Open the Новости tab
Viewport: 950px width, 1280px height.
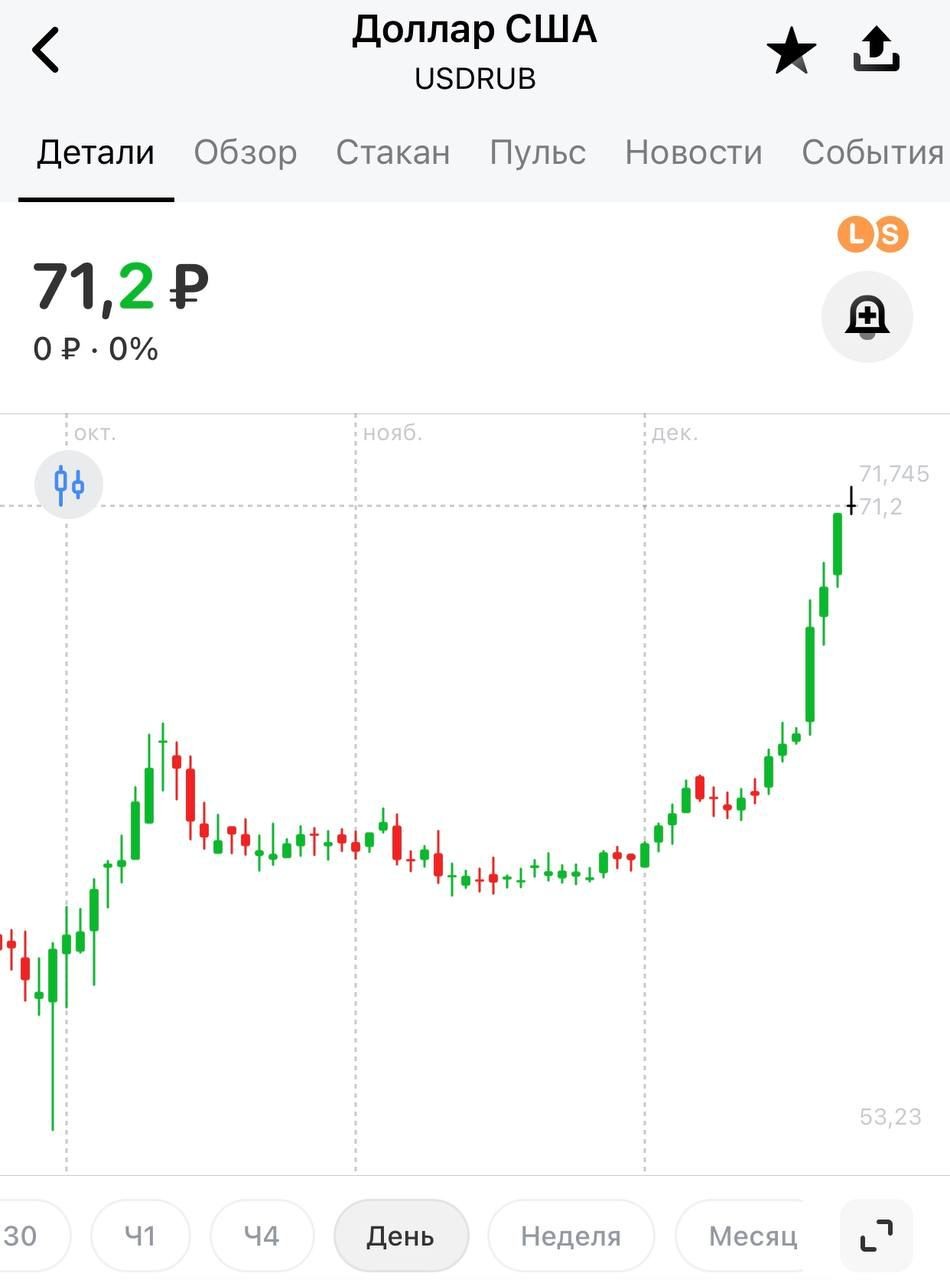tap(693, 153)
